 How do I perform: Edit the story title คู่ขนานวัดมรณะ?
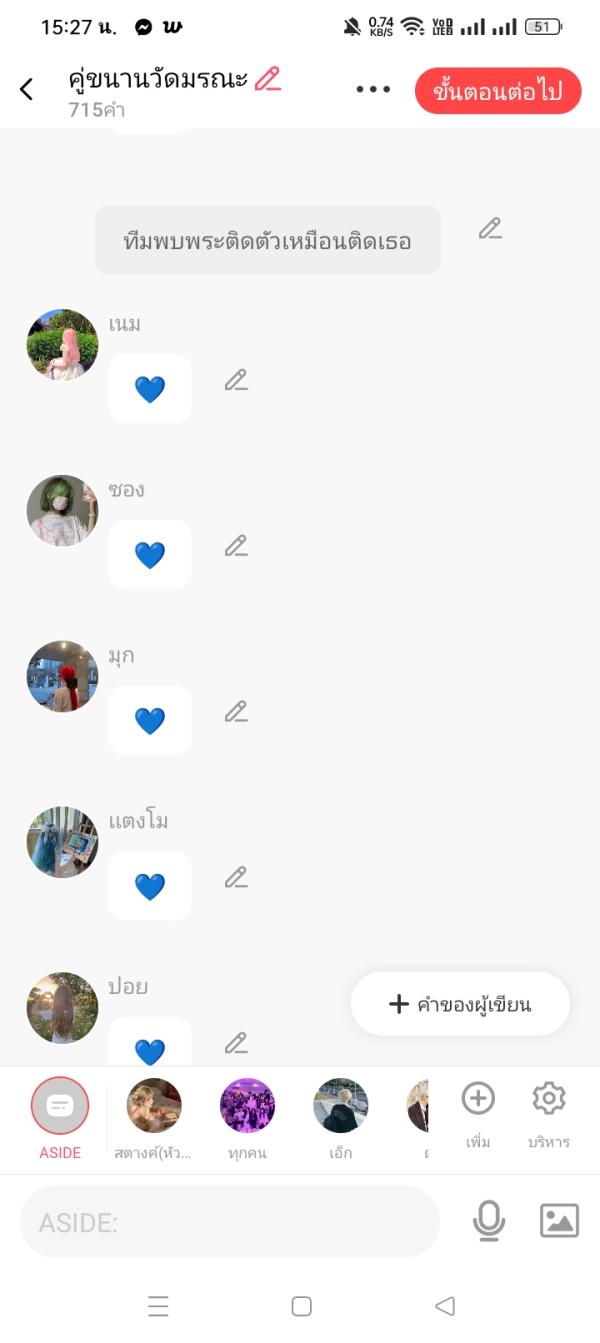coord(267,79)
